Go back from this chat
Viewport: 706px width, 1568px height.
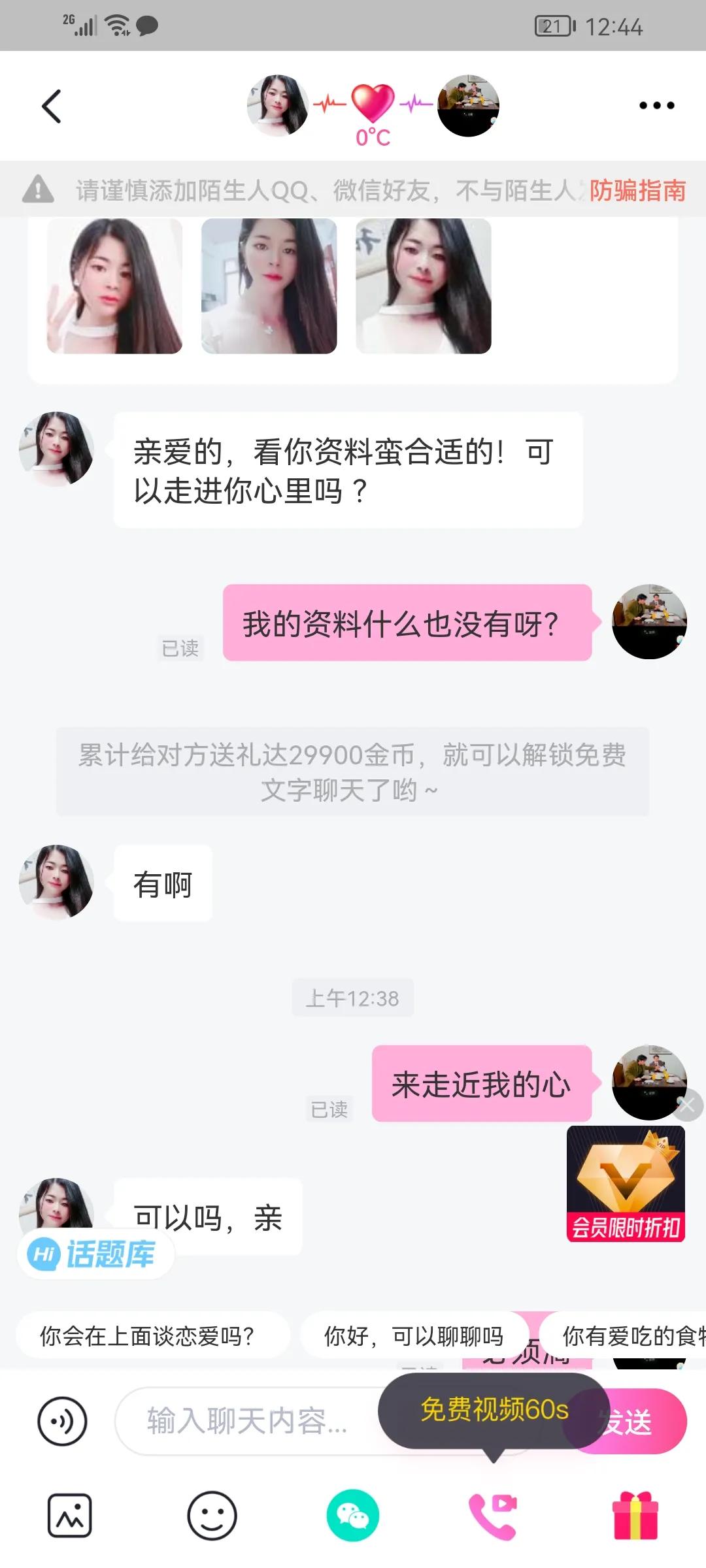[52, 106]
